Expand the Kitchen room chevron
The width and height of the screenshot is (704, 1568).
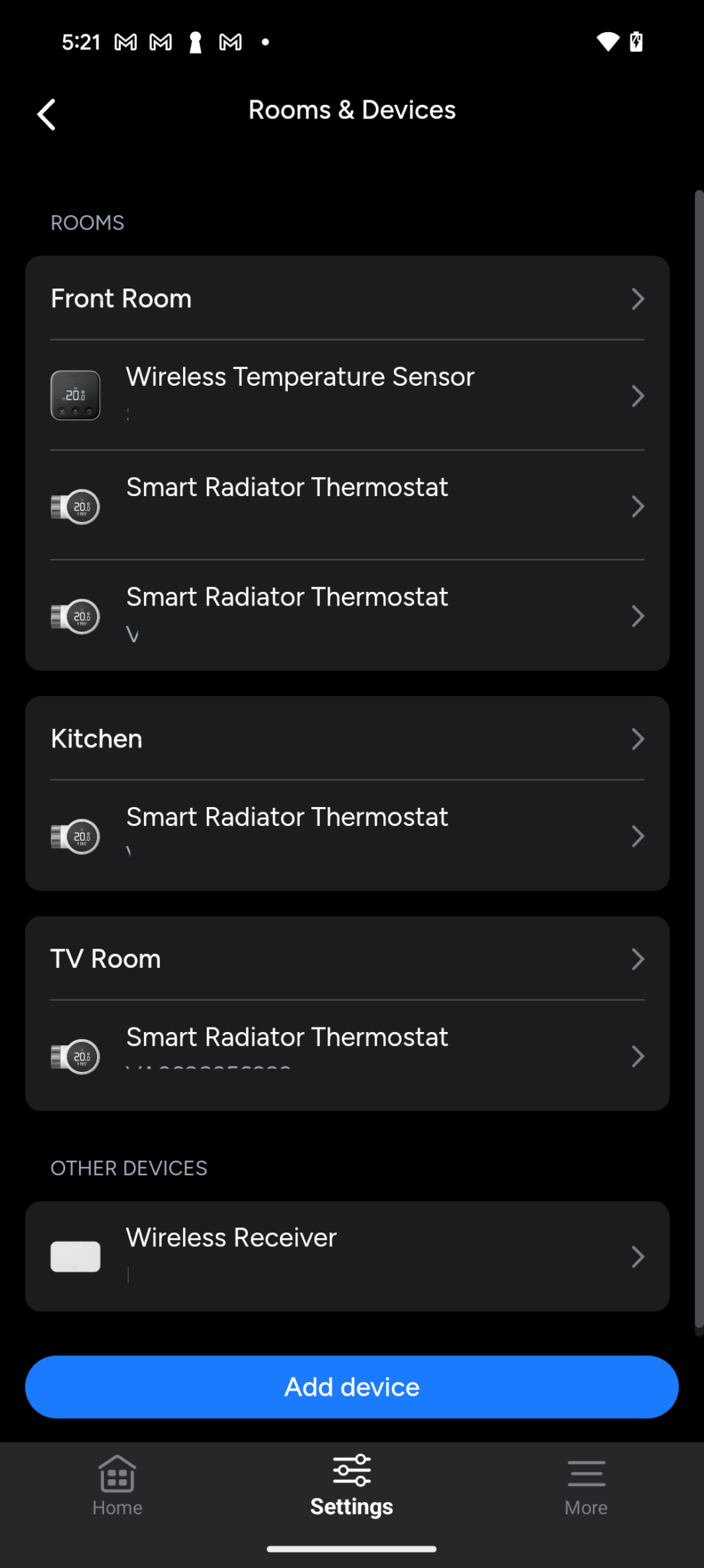point(637,738)
